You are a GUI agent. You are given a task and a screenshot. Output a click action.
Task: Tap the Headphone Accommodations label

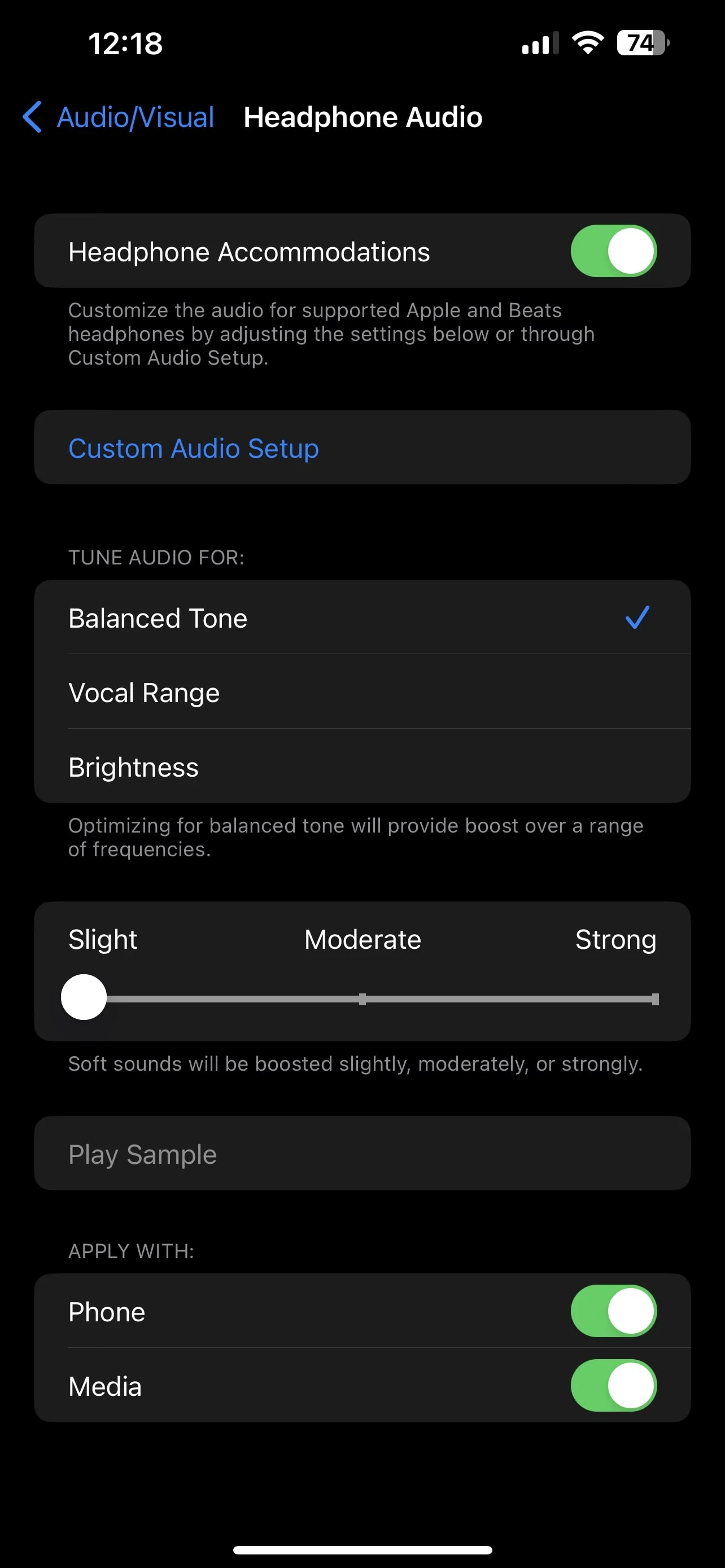tap(249, 251)
